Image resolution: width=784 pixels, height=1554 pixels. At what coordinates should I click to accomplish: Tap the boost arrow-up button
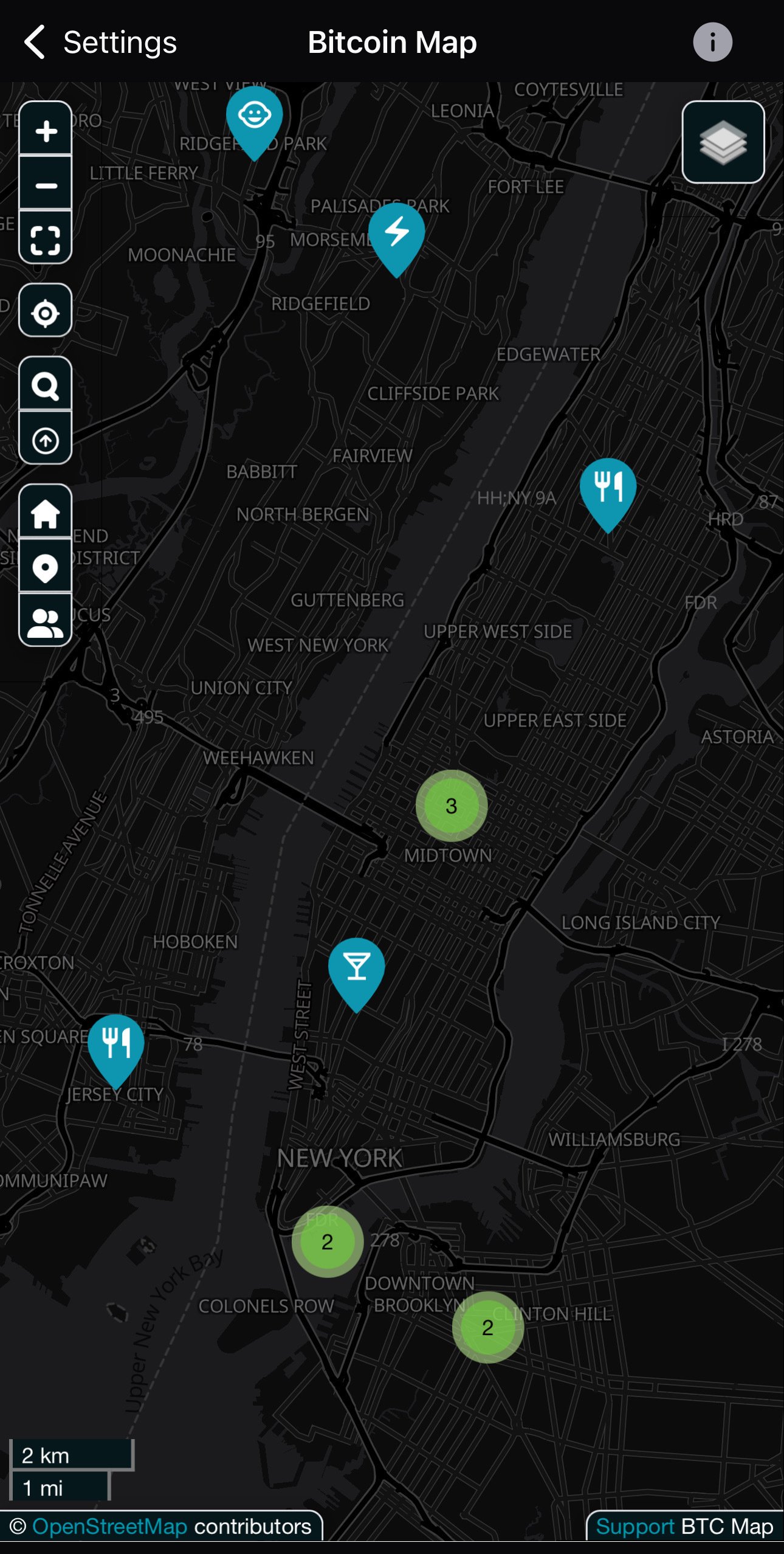pyautogui.click(x=46, y=439)
